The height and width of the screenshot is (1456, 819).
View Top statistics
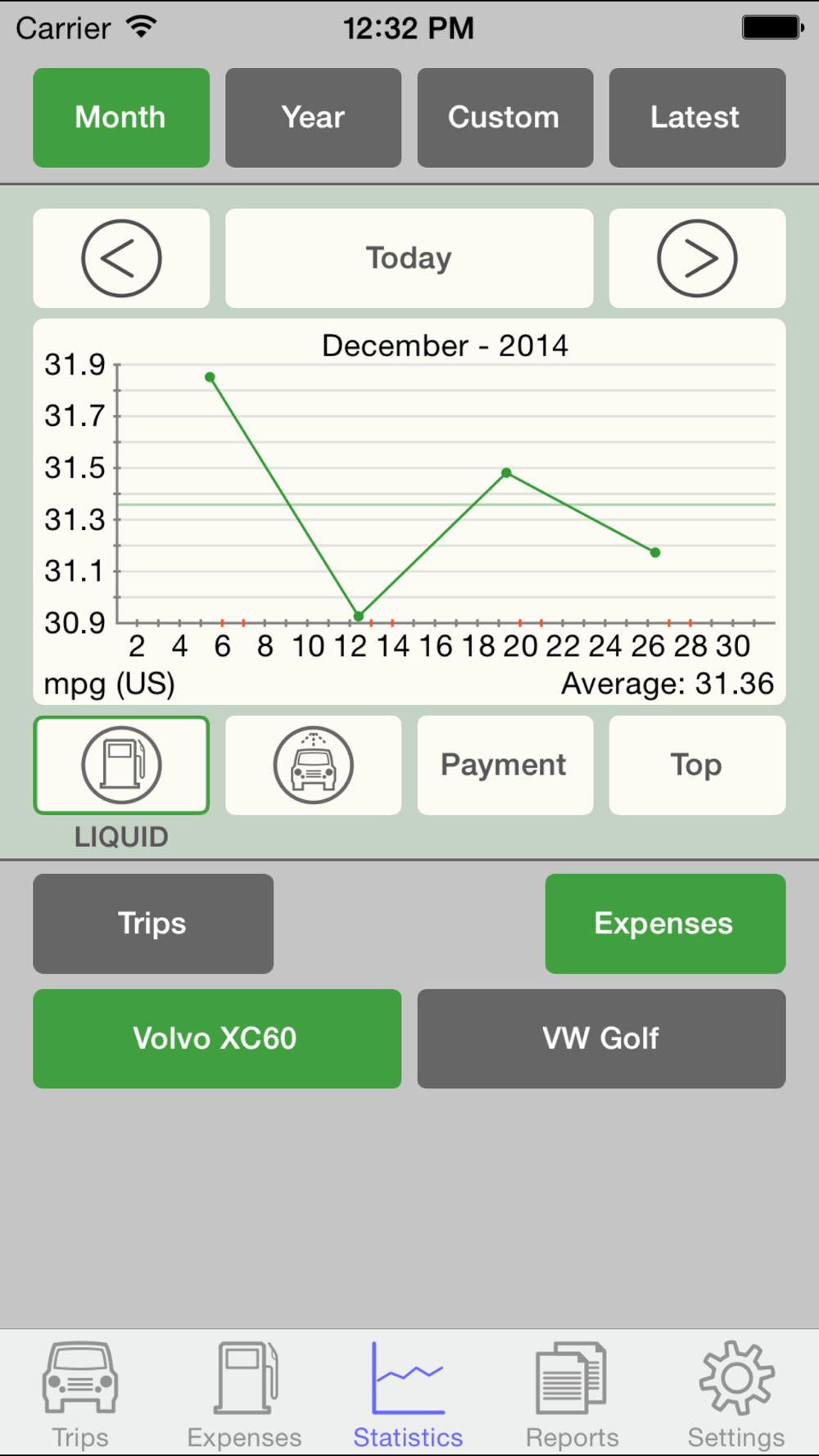(x=697, y=766)
